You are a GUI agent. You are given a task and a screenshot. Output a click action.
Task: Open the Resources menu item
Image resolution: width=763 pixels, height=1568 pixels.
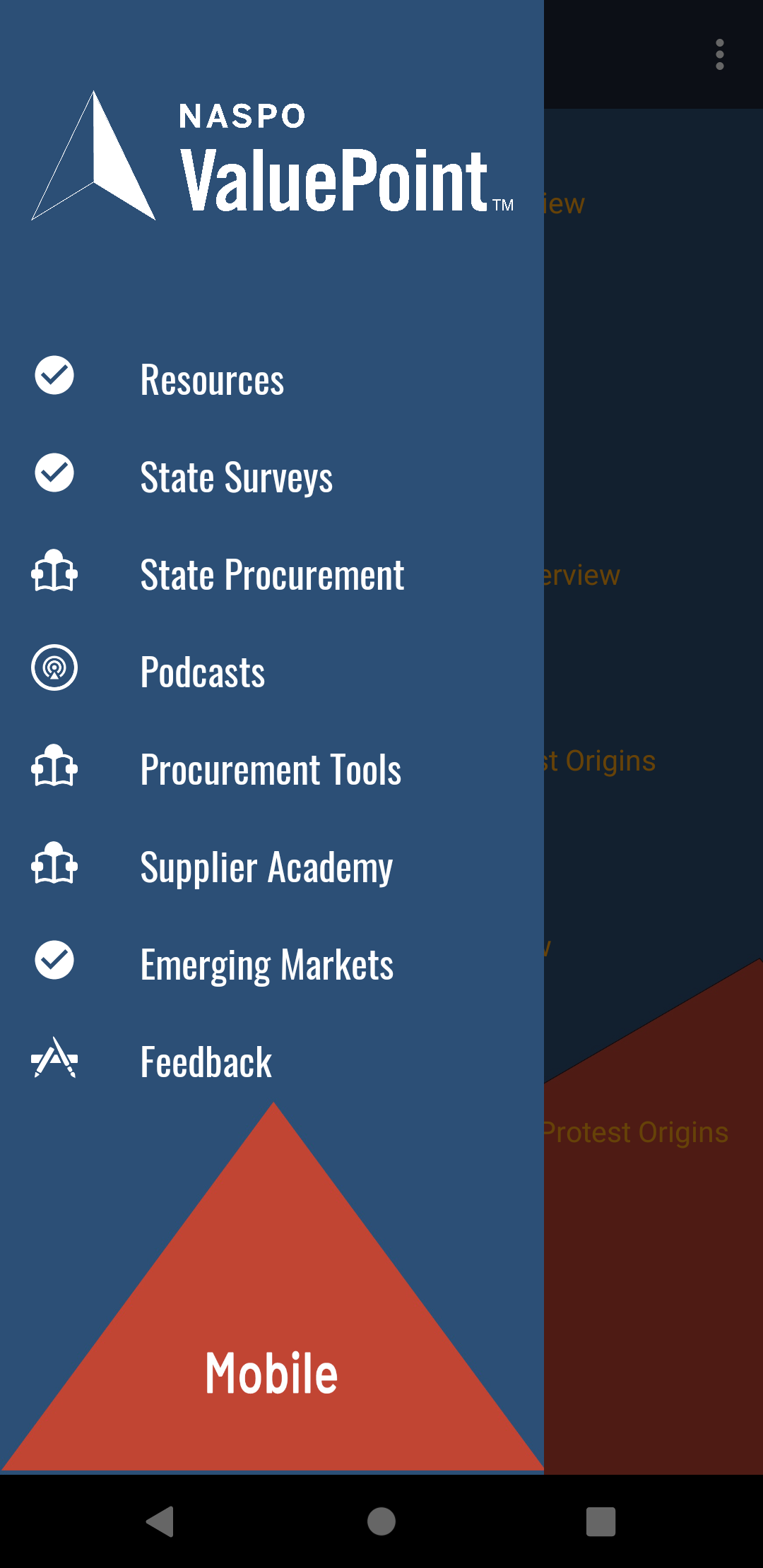point(272,379)
